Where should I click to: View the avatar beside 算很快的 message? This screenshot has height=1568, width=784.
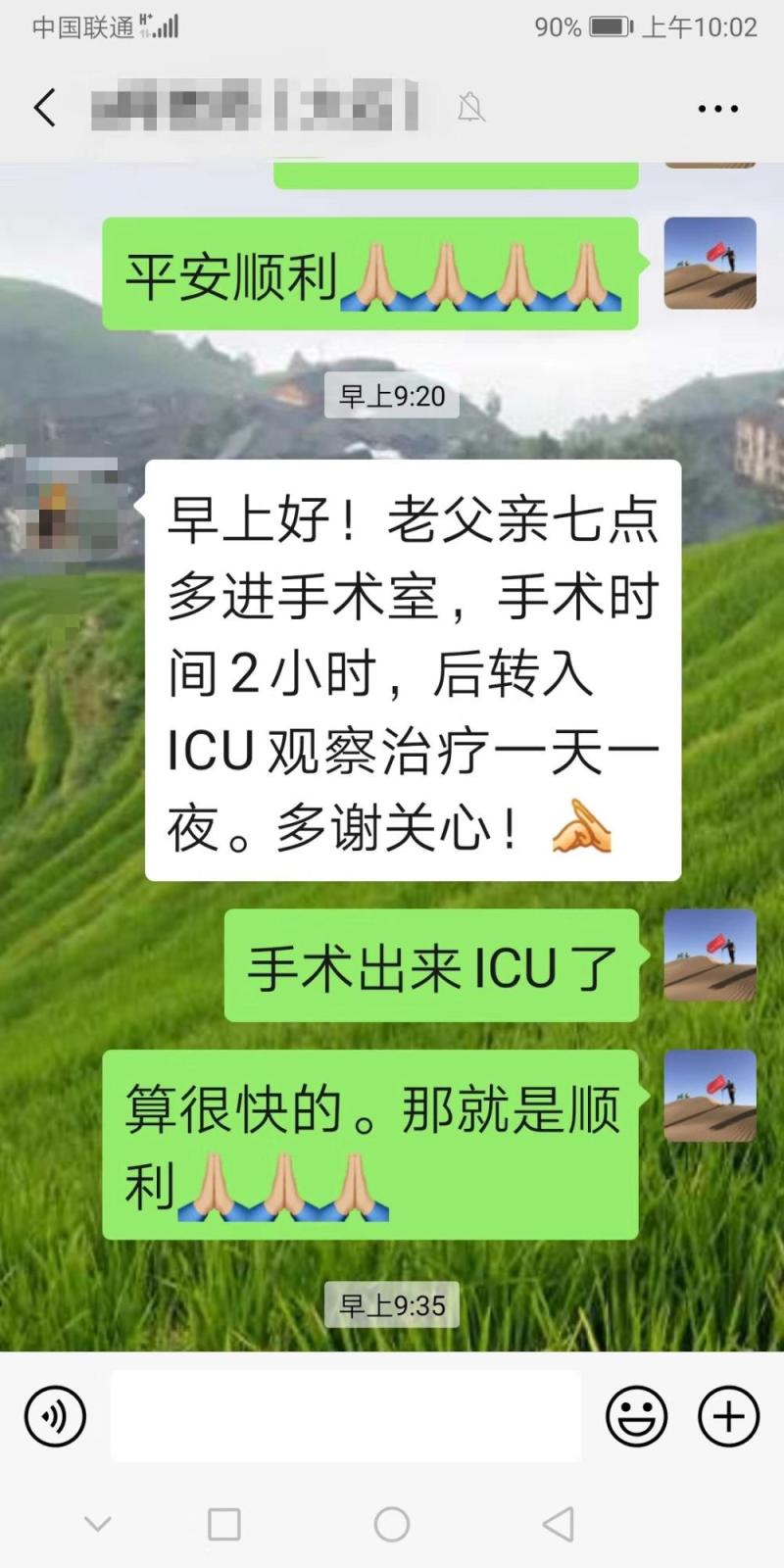tap(710, 1096)
